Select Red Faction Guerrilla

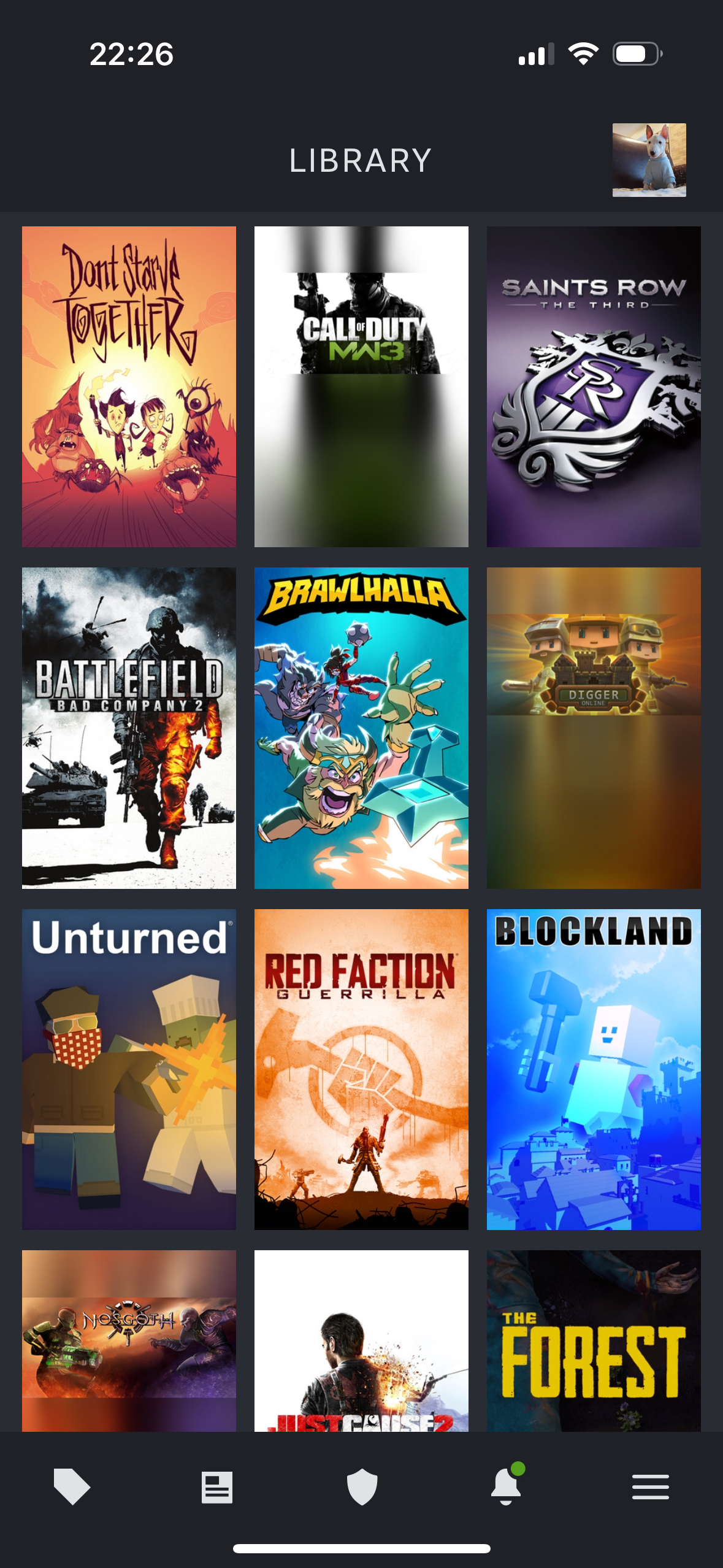tap(361, 1069)
